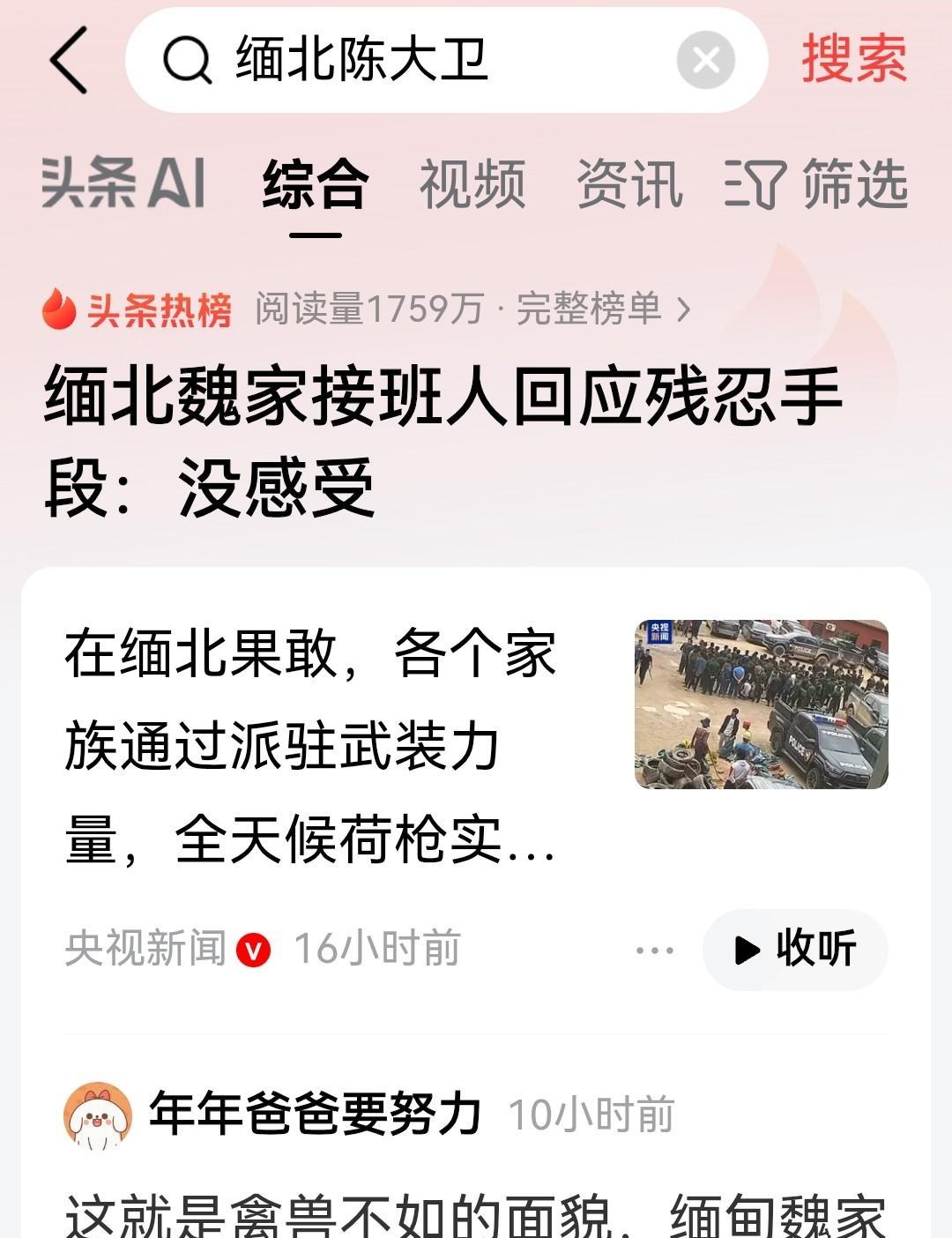
Task: Open hot topic 缅北魏家接班人回应残忍手段
Action: 441,441
